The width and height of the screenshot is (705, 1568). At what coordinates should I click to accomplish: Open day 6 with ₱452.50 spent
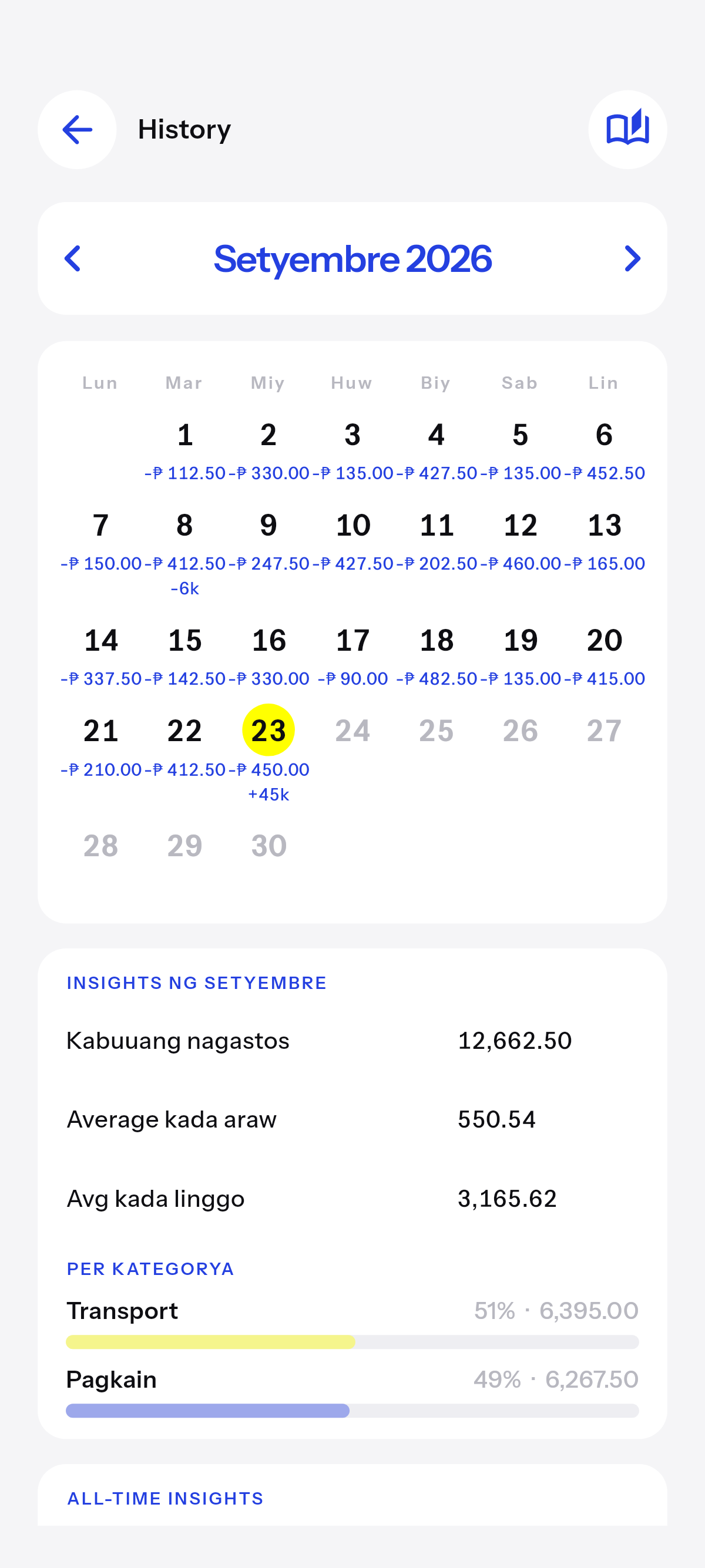tap(604, 451)
